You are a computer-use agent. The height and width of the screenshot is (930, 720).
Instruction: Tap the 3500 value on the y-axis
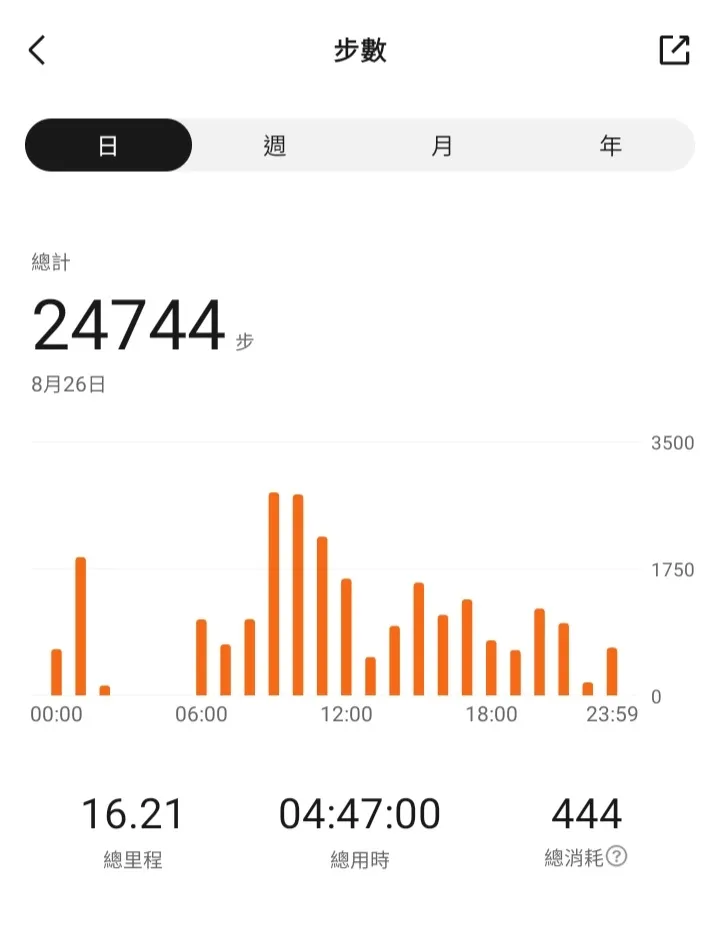tap(673, 443)
